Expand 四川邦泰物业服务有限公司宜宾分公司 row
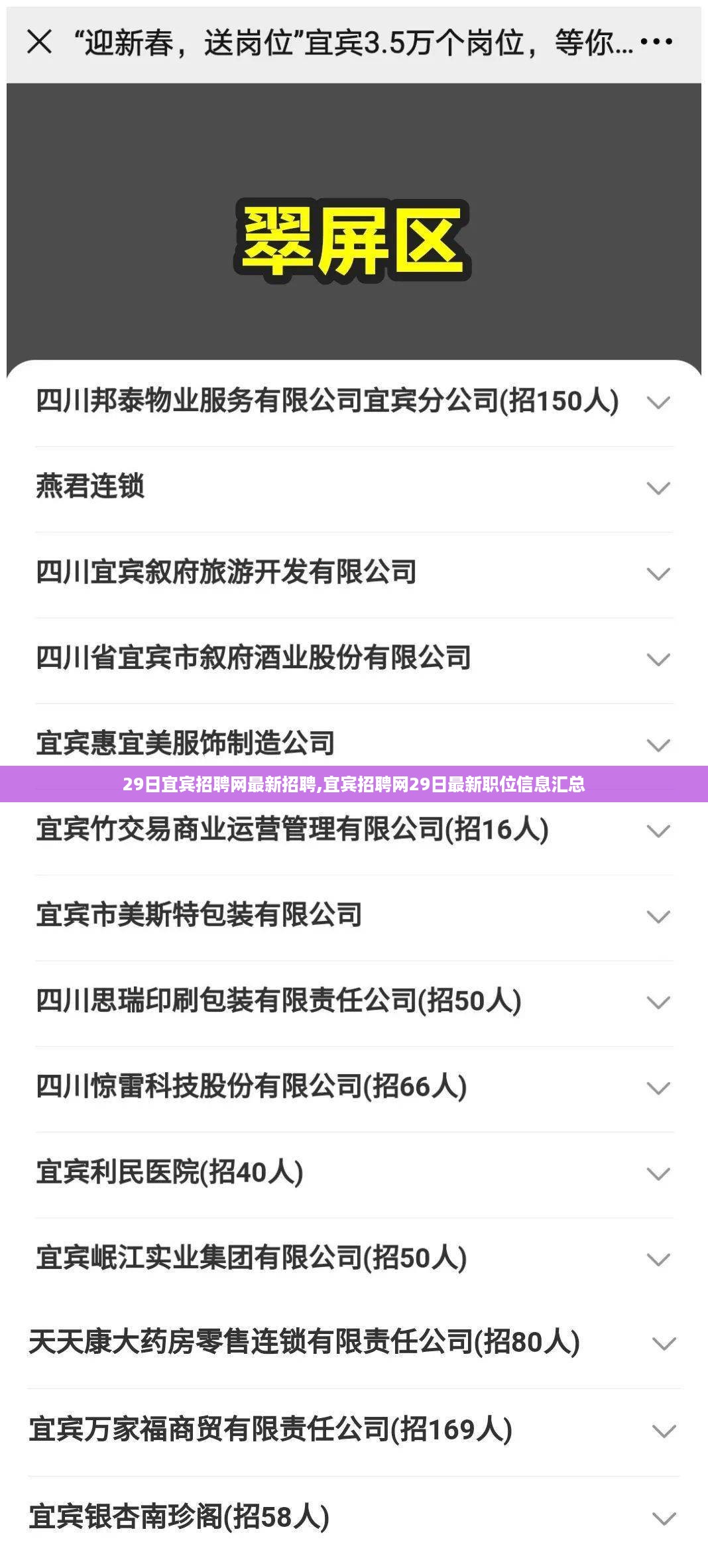The height and width of the screenshot is (1568, 708). tap(658, 402)
